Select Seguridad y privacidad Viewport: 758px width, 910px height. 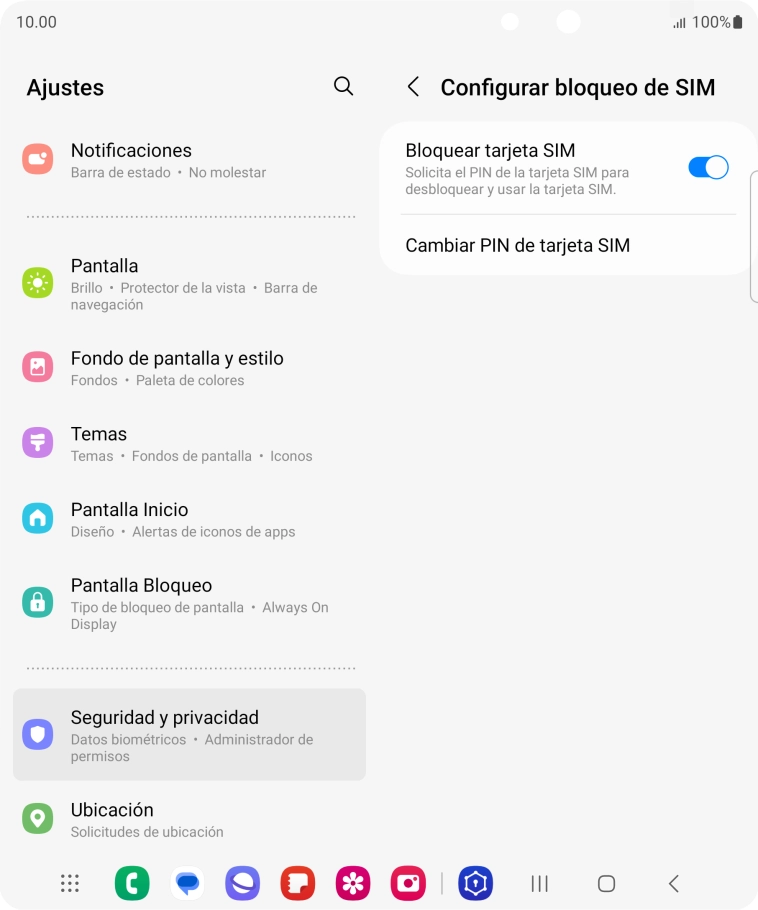coord(189,732)
